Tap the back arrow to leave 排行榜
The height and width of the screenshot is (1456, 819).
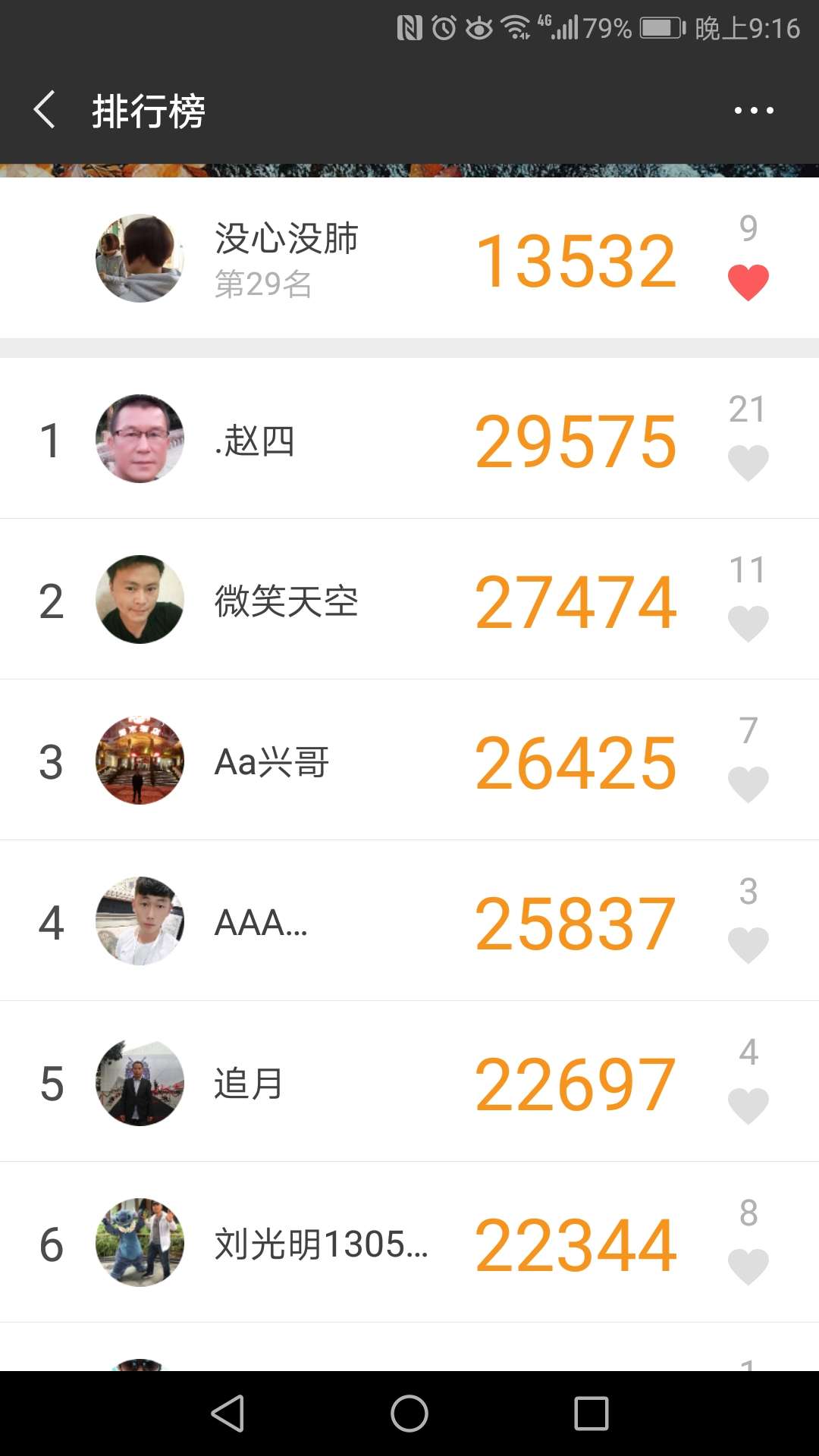coord(43,109)
